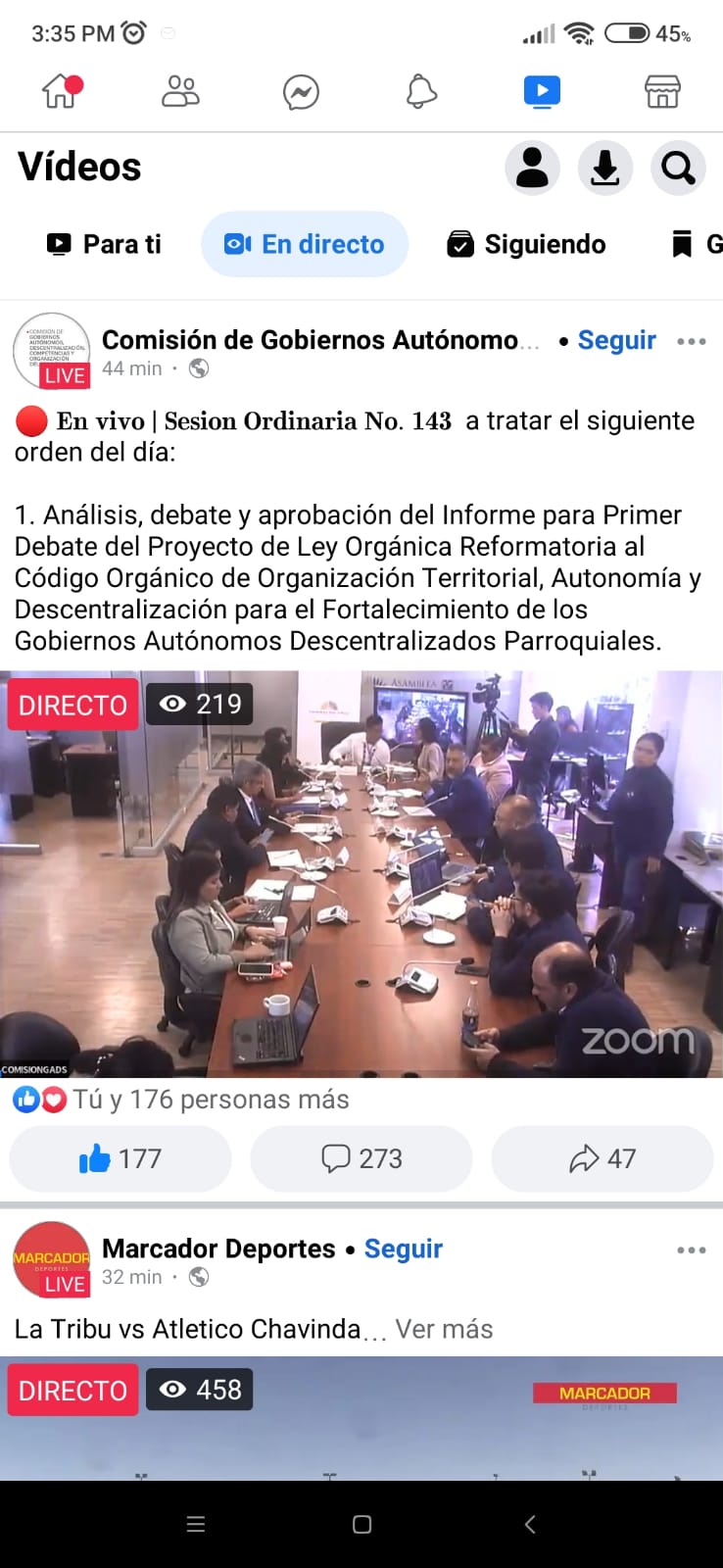Open the Facebook home feed tab
723x1568 pixels.
tap(61, 92)
